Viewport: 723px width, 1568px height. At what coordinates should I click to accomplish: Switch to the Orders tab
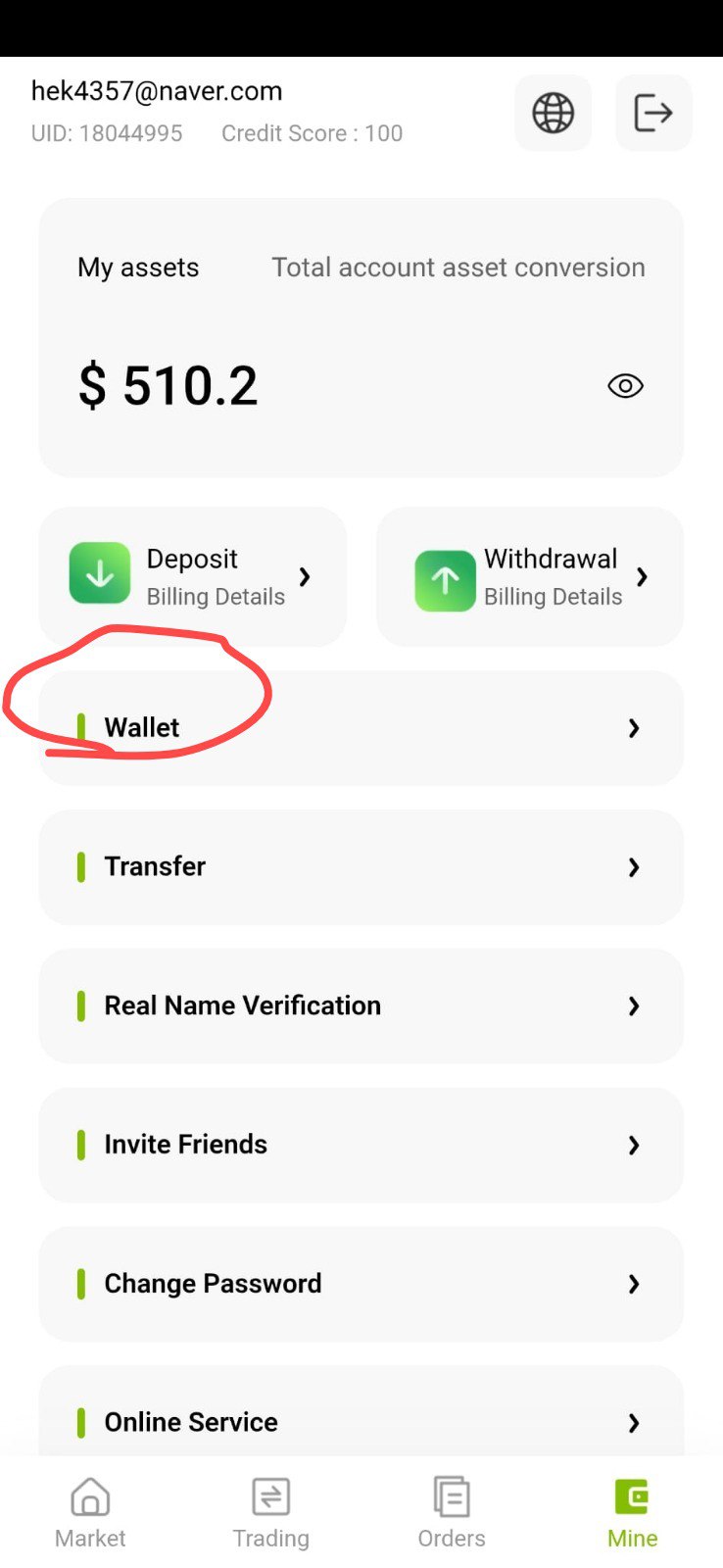[x=452, y=1513]
